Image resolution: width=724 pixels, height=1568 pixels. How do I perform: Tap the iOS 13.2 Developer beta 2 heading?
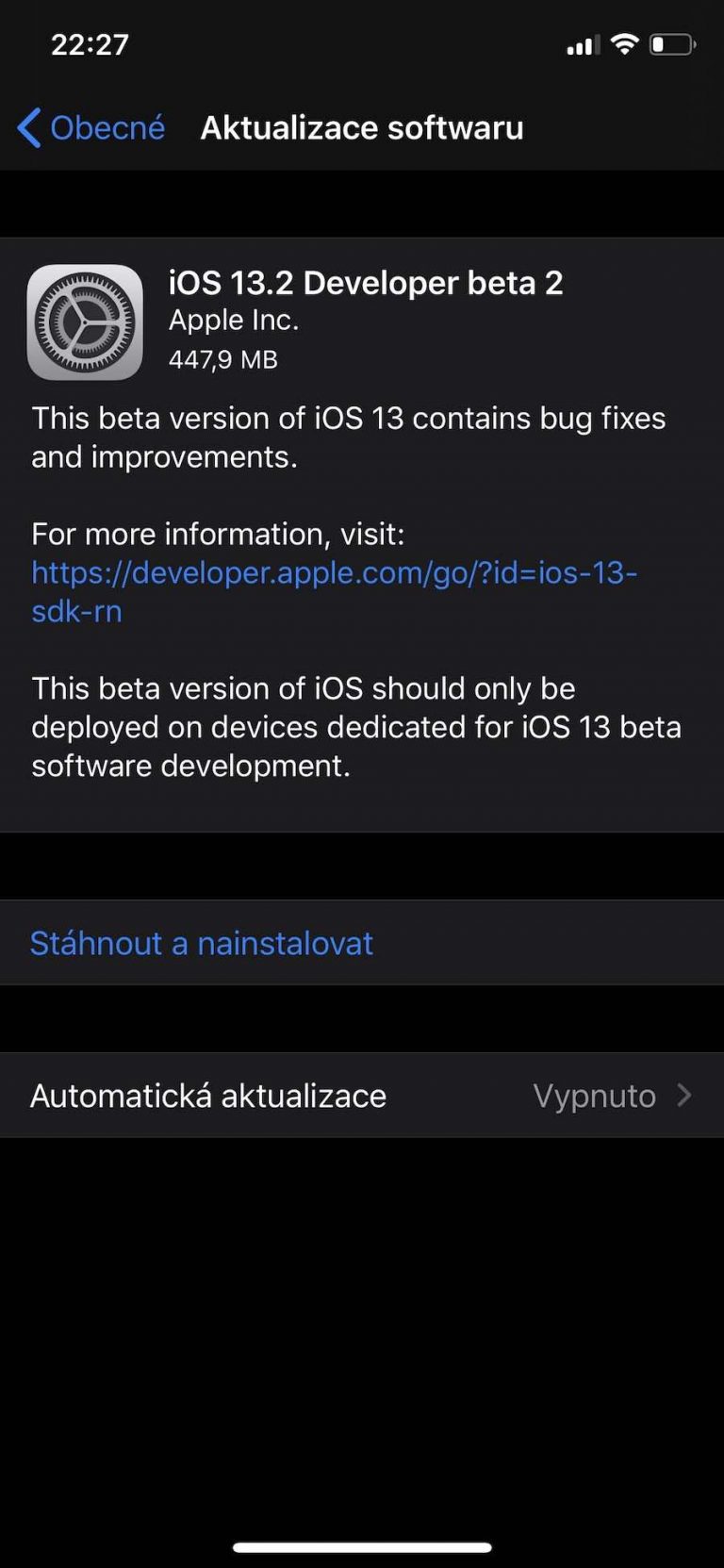pos(366,283)
